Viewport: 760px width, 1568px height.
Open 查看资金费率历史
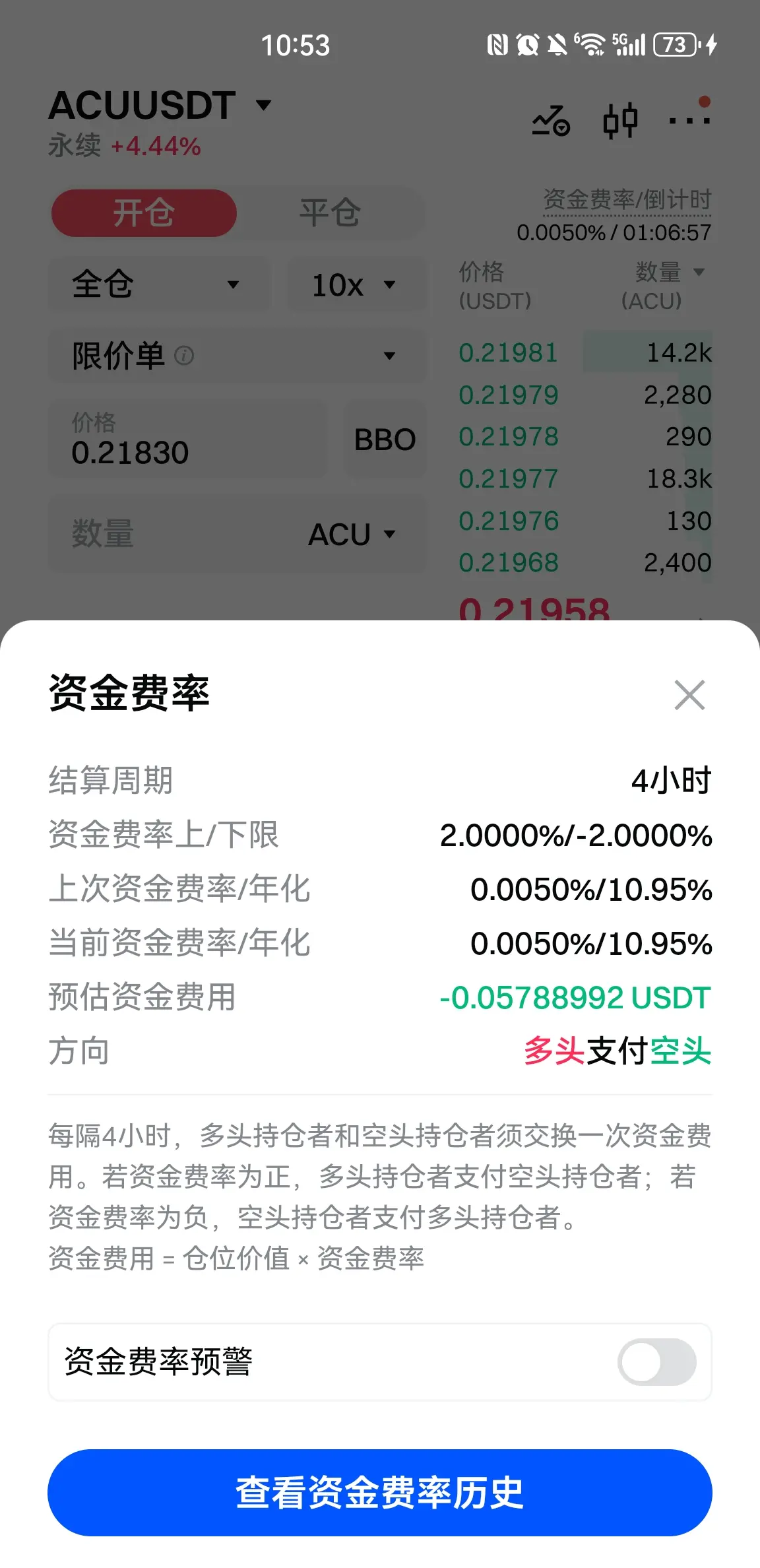(x=380, y=1493)
